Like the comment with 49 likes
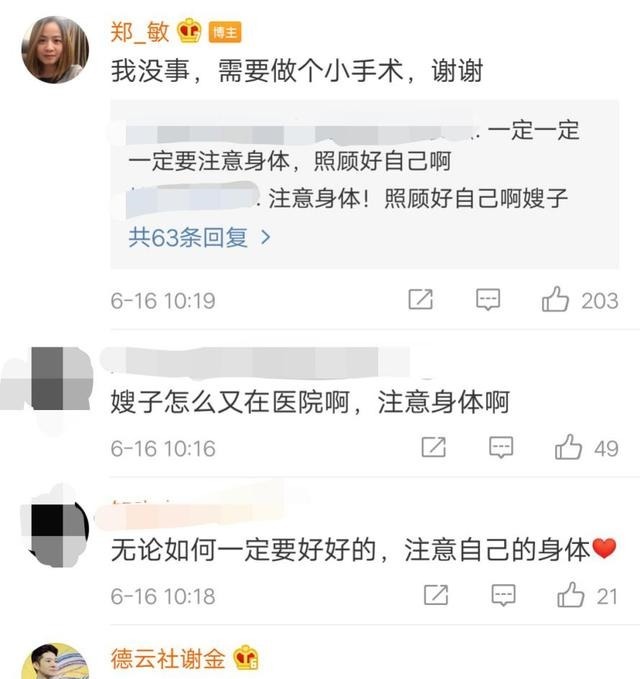Image resolution: width=640 pixels, height=679 pixels. (569, 447)
